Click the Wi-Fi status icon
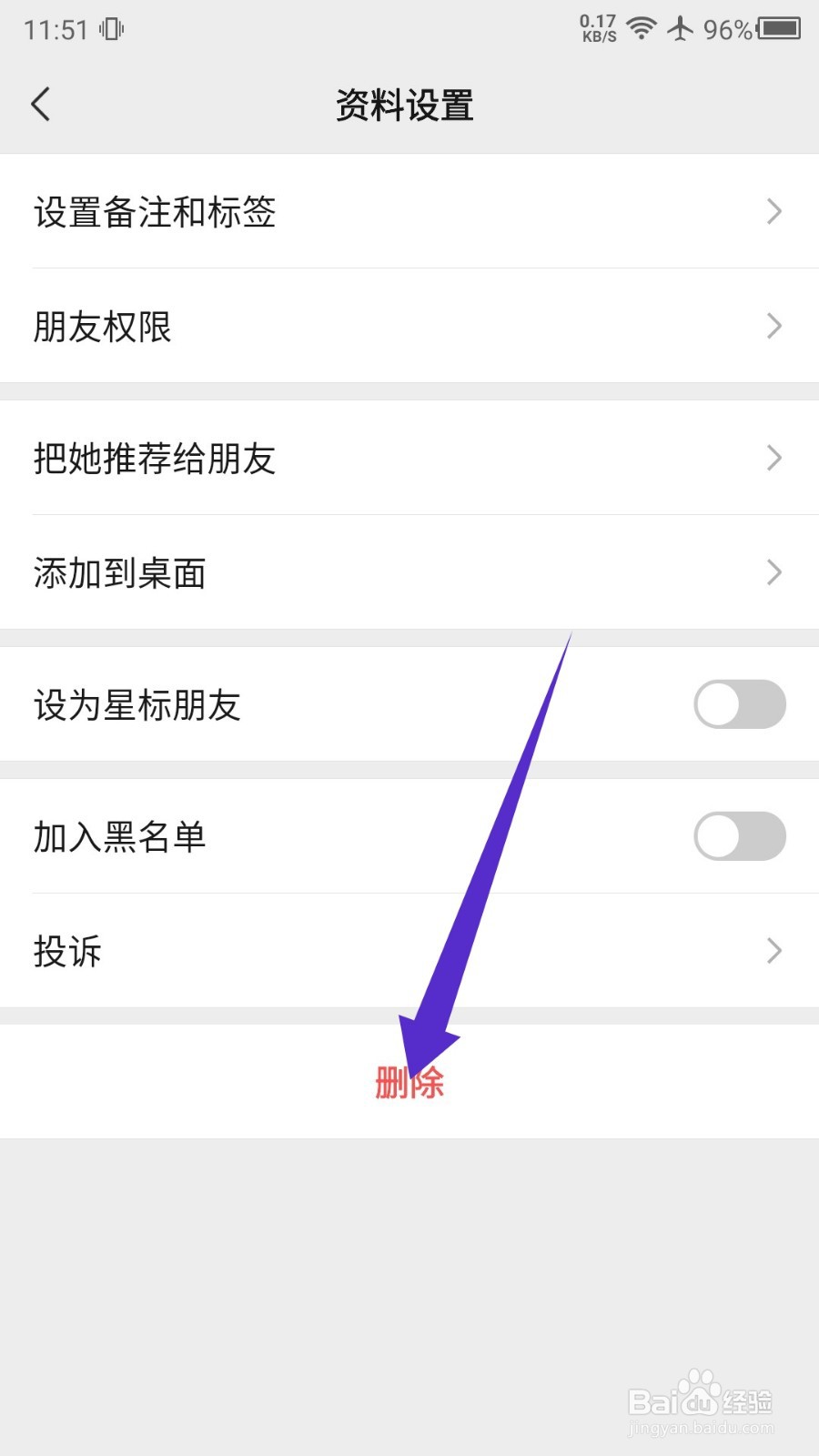Image resolution: width=819 pixels, height=1456 pixels. coord(642,29)
